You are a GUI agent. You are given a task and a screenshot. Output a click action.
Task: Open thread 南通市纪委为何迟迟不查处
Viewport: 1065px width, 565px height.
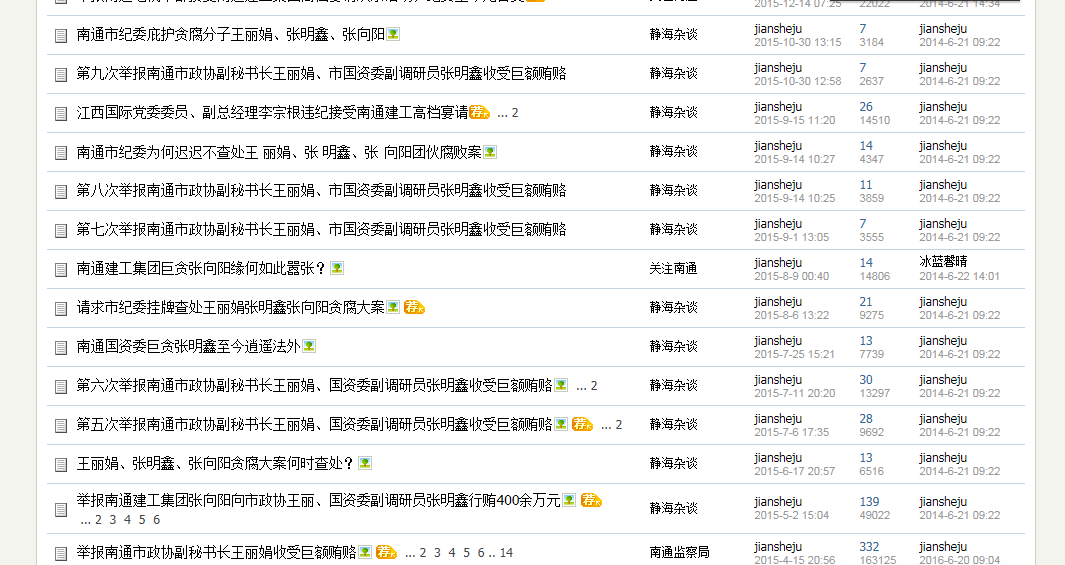[278, 152]
